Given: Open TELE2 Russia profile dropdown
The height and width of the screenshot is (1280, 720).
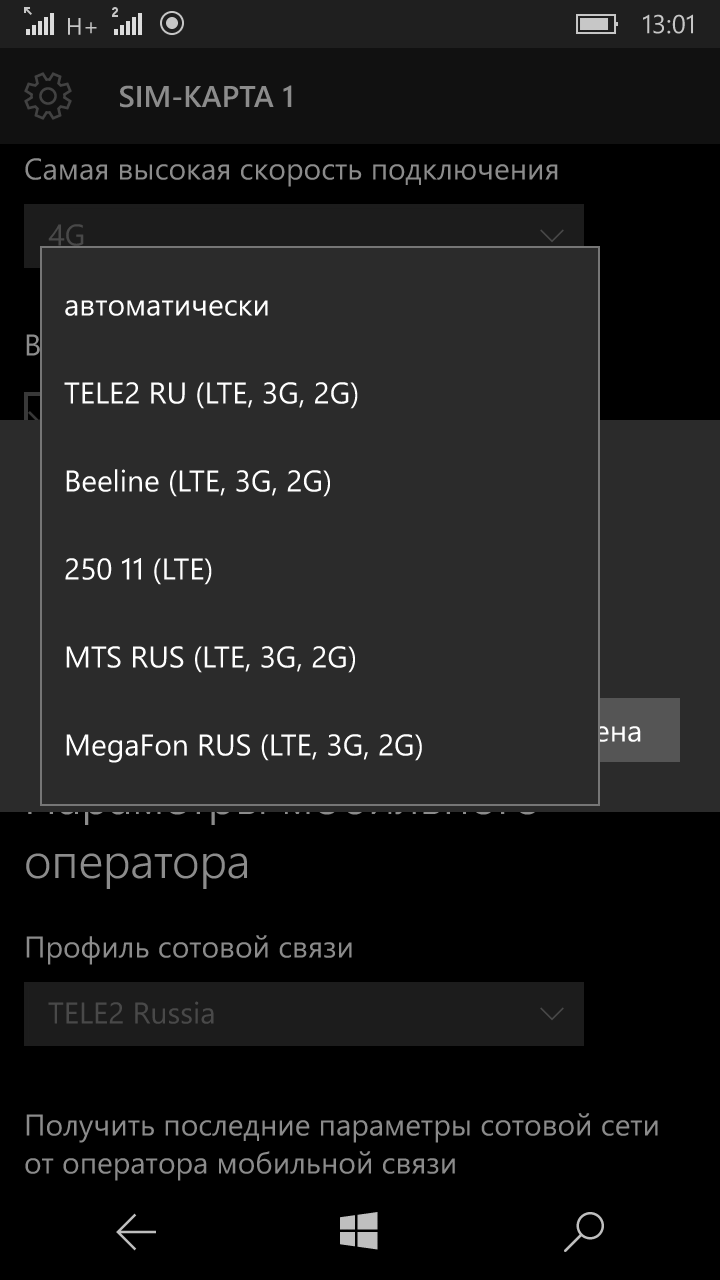Looking at the screenshot, I should click(304, 1014).
